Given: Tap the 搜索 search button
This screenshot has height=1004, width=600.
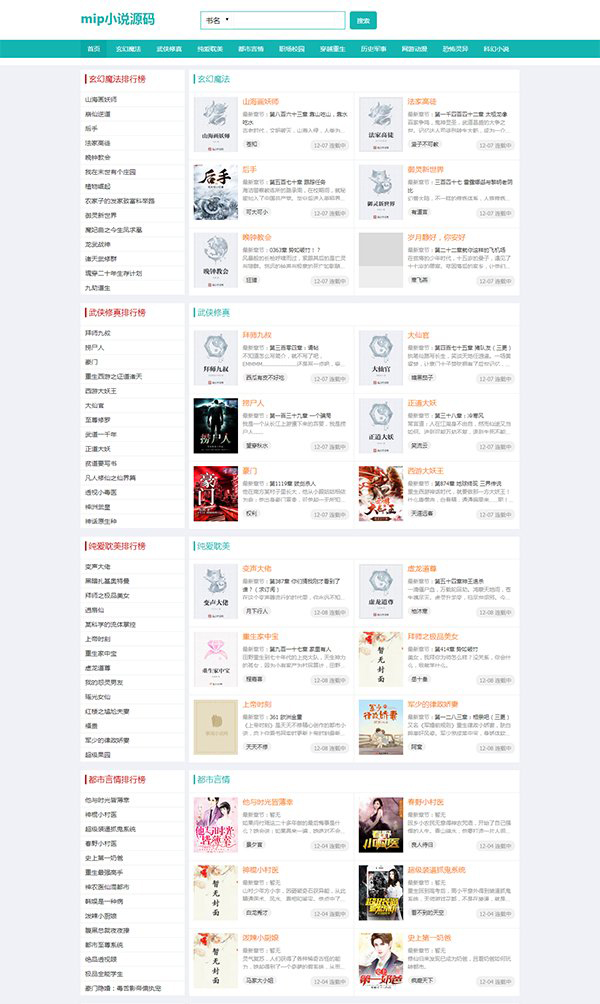Looking at the screenshot, I should point(364,20).
